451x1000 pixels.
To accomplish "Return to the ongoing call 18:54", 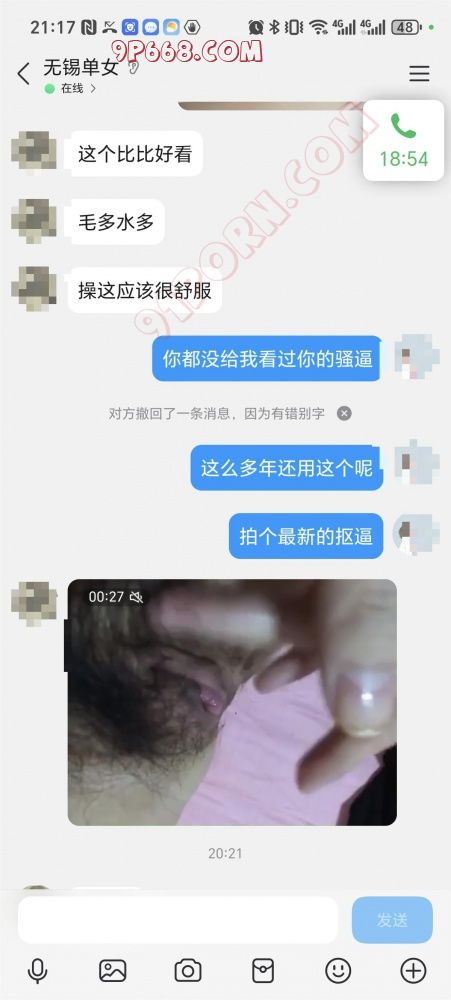I will coord(403,140).
